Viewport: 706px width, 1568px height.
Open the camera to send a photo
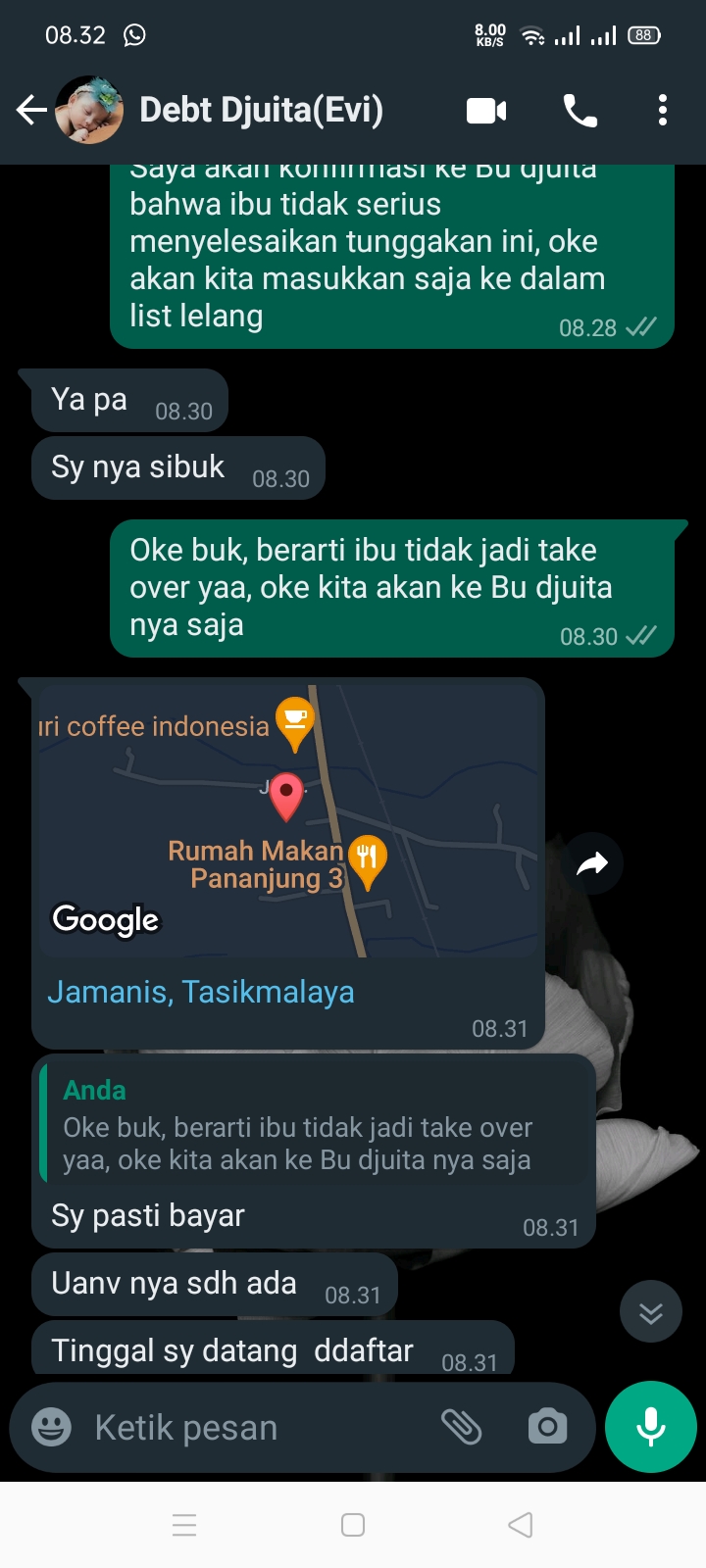[547, 1427]
